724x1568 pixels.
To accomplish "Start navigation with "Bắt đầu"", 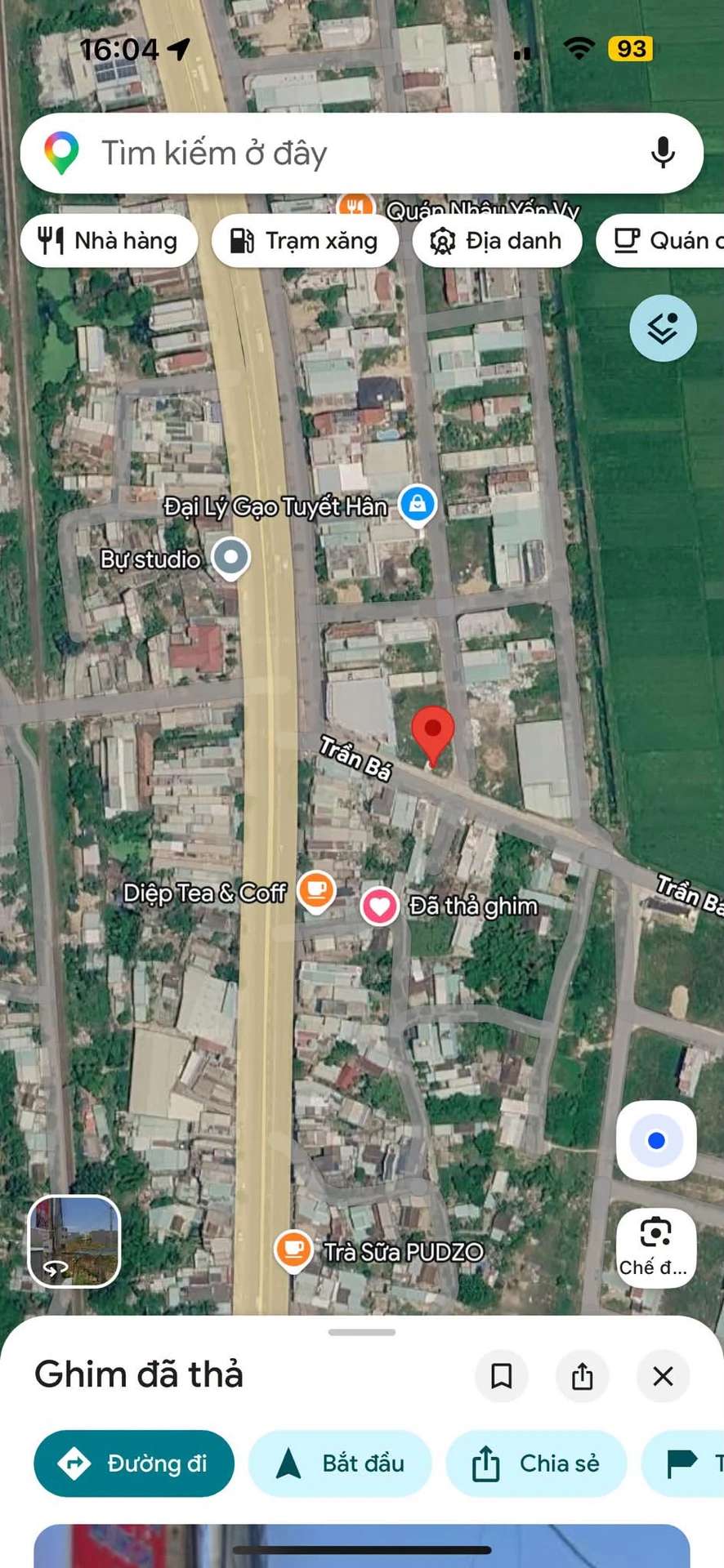I will point(340,1463).
